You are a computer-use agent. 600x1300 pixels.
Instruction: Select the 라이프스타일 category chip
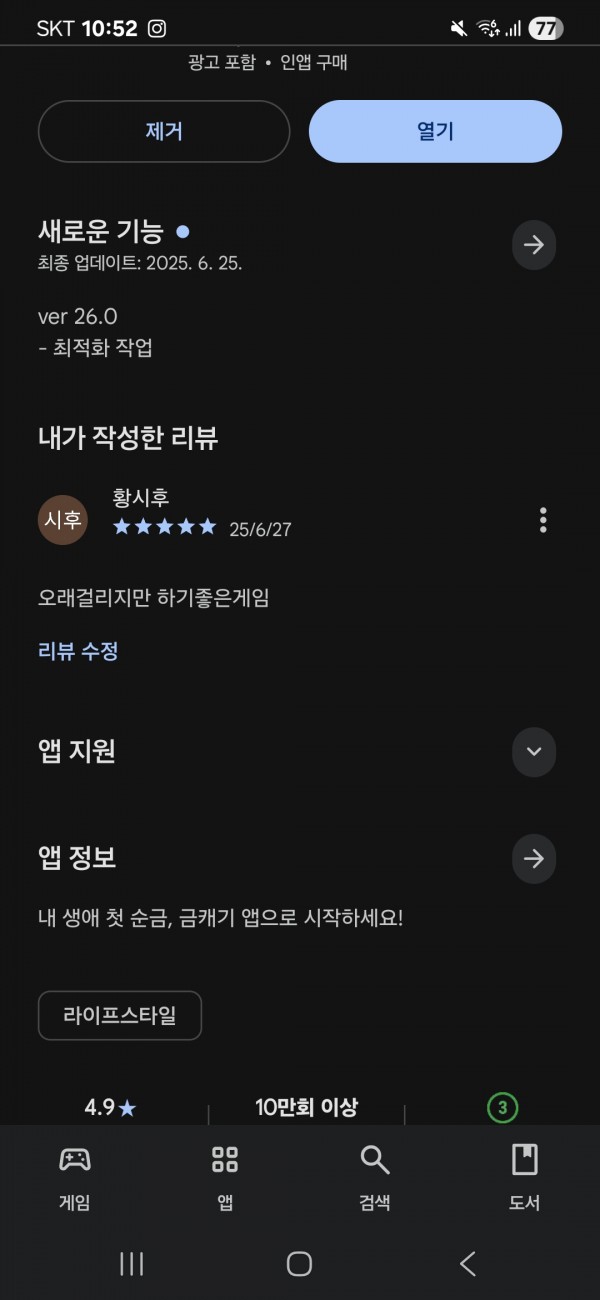tap(120, 1015)
